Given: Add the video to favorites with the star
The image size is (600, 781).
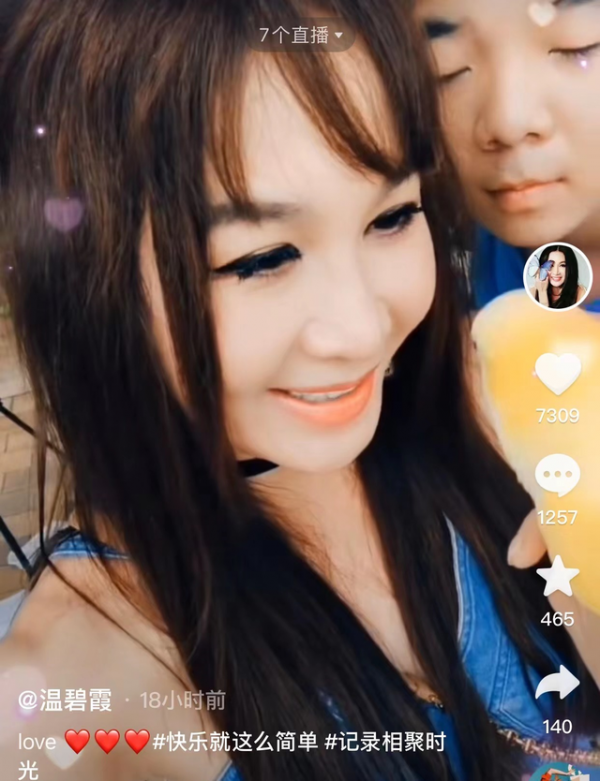Looking at the screenshot, I should pyautogui.click(x=557, y=577).
